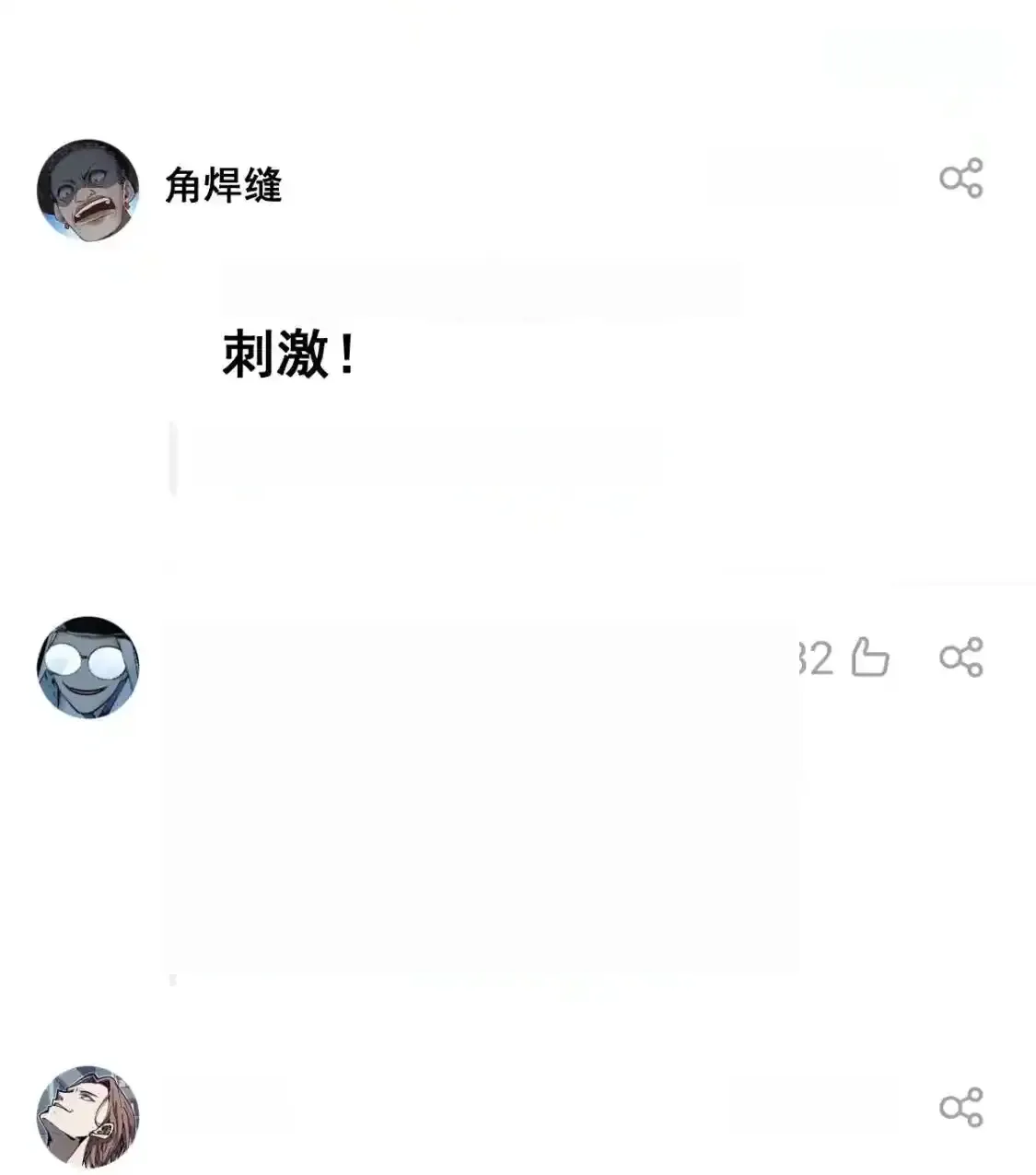This screenshot has width=1036, height=1175.
Task: Open 角焊缝's profile avatar
Action: point(87,191)
